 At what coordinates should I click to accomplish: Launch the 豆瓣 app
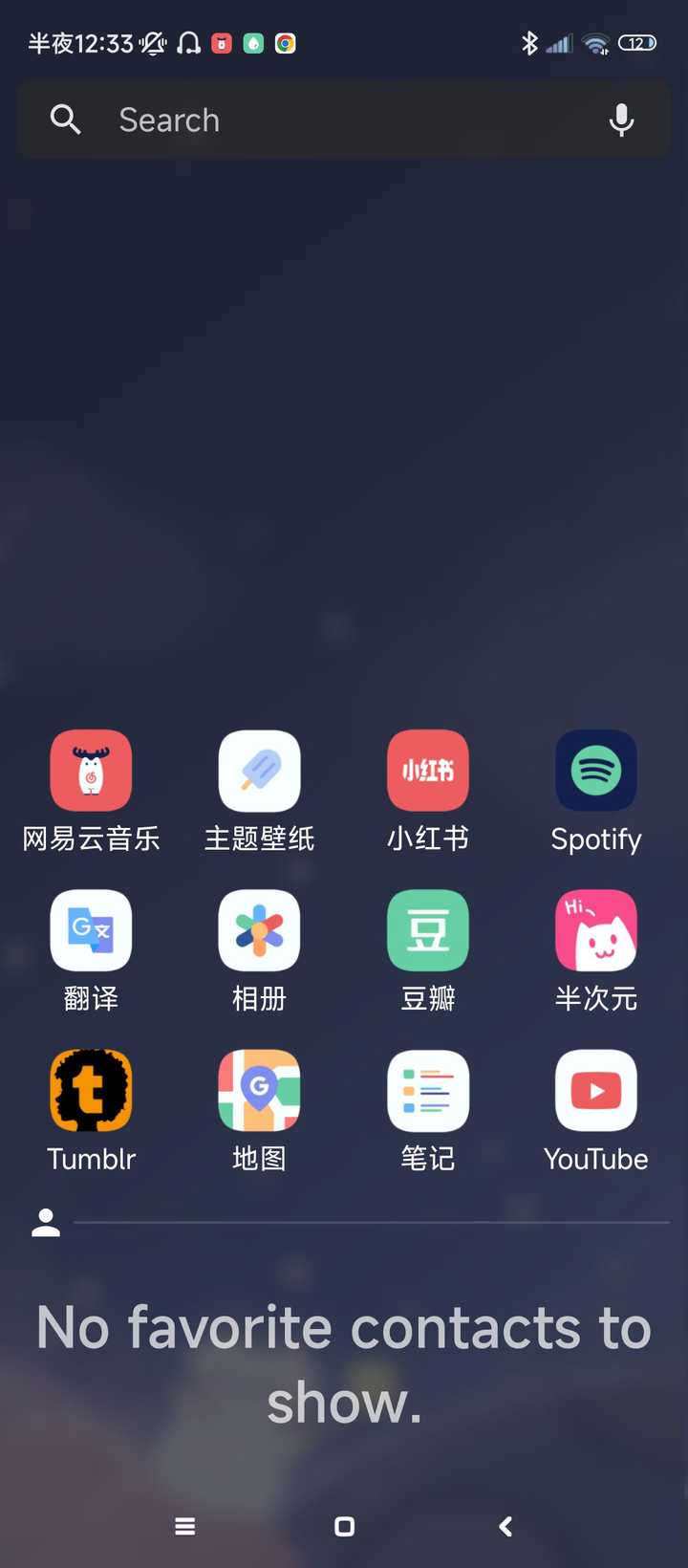coord(427,930)
